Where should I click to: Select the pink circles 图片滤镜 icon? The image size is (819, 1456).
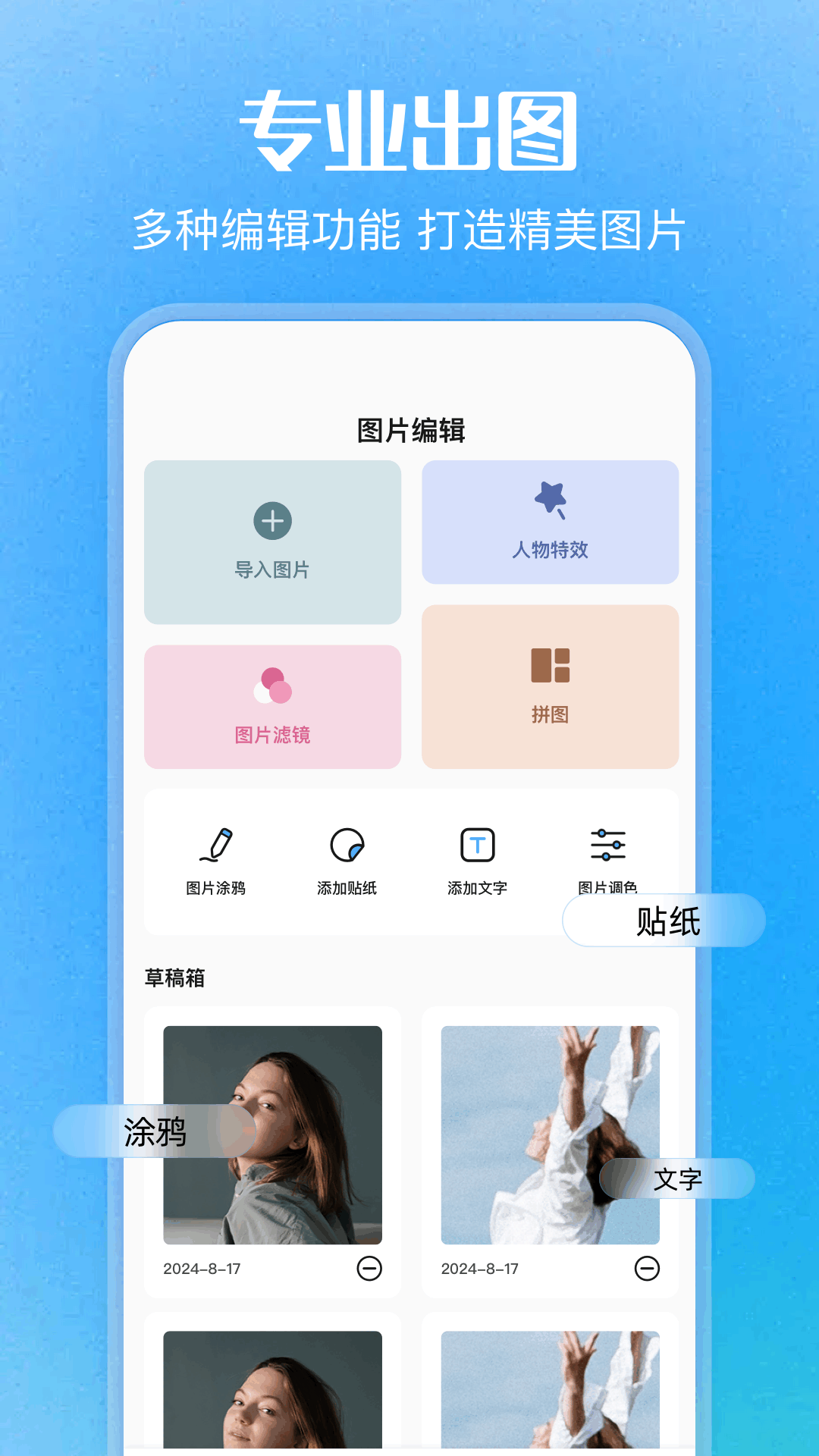(272, 683)
